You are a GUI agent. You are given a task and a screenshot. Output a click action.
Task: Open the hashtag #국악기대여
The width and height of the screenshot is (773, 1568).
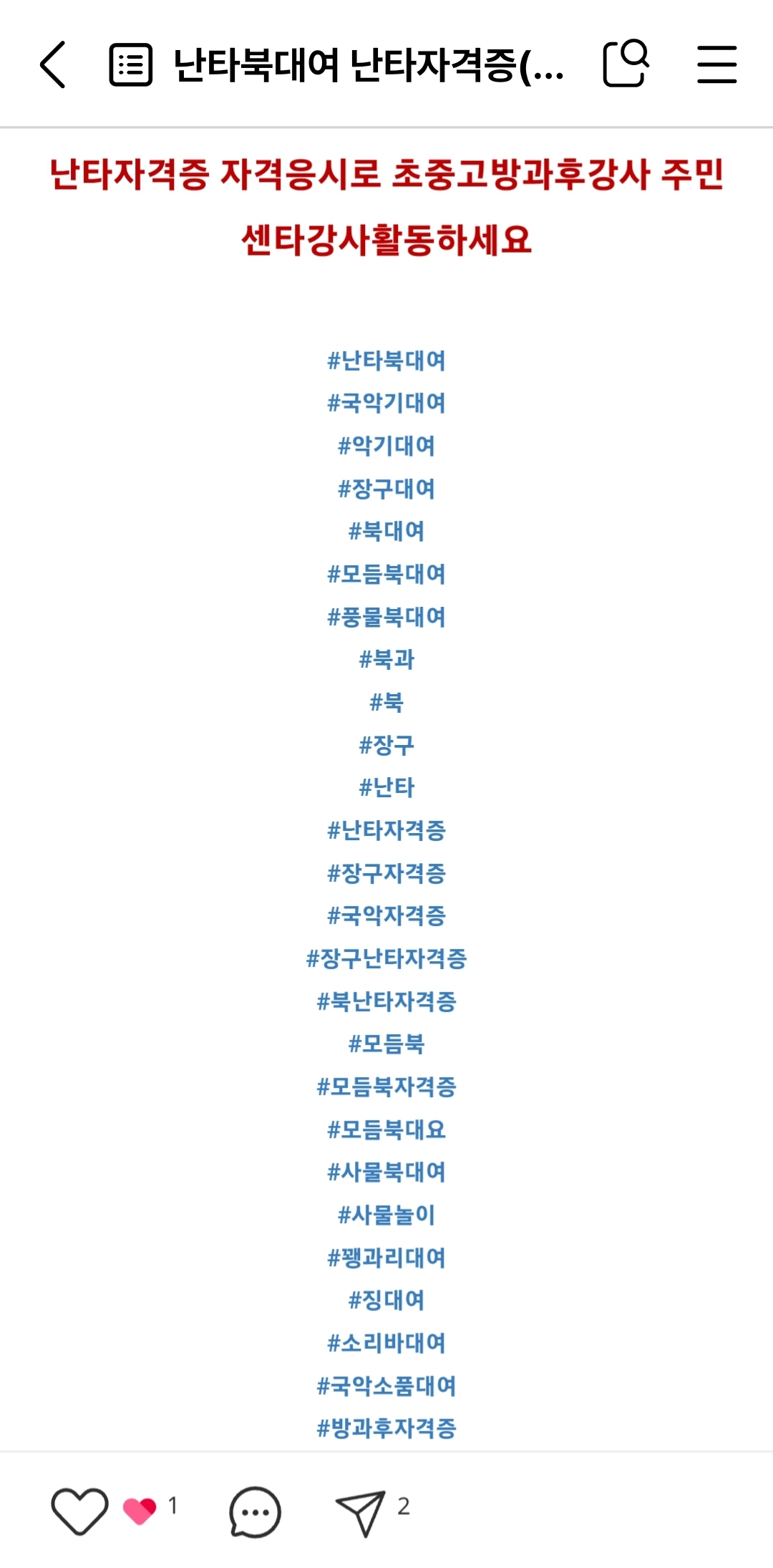pyautogui.click(x=386, y=403)
